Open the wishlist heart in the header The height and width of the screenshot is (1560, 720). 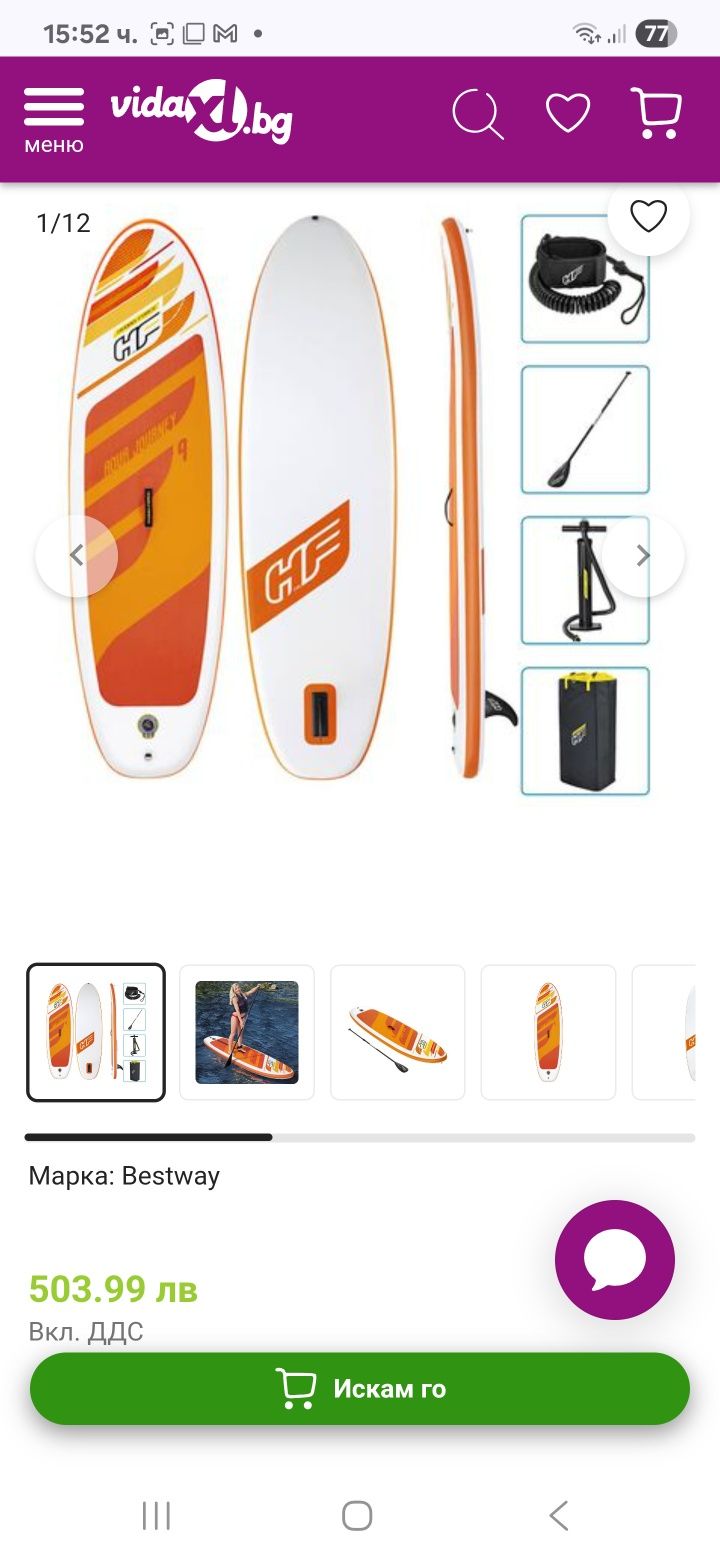[568, 113]
